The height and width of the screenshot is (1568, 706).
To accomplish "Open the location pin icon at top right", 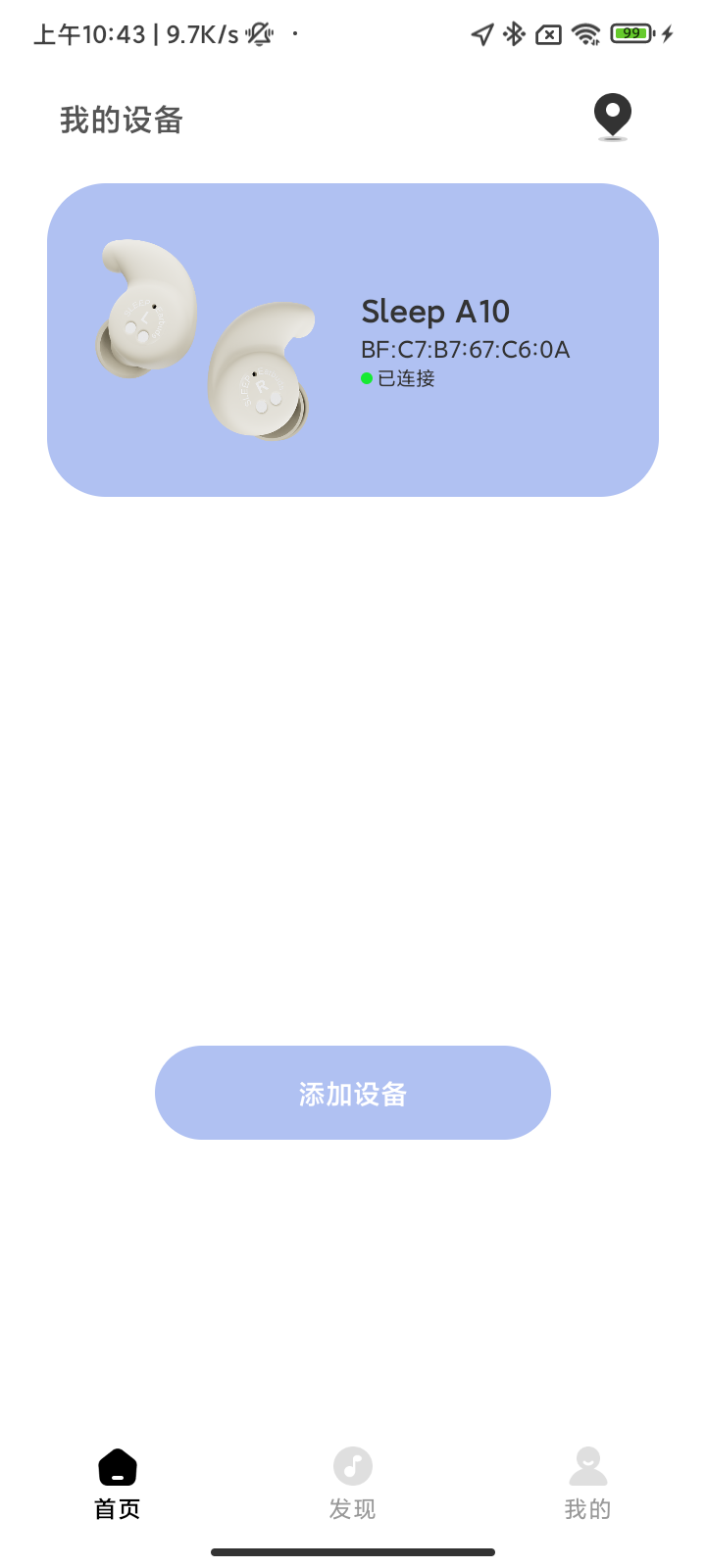I will (x=611, y=115).
